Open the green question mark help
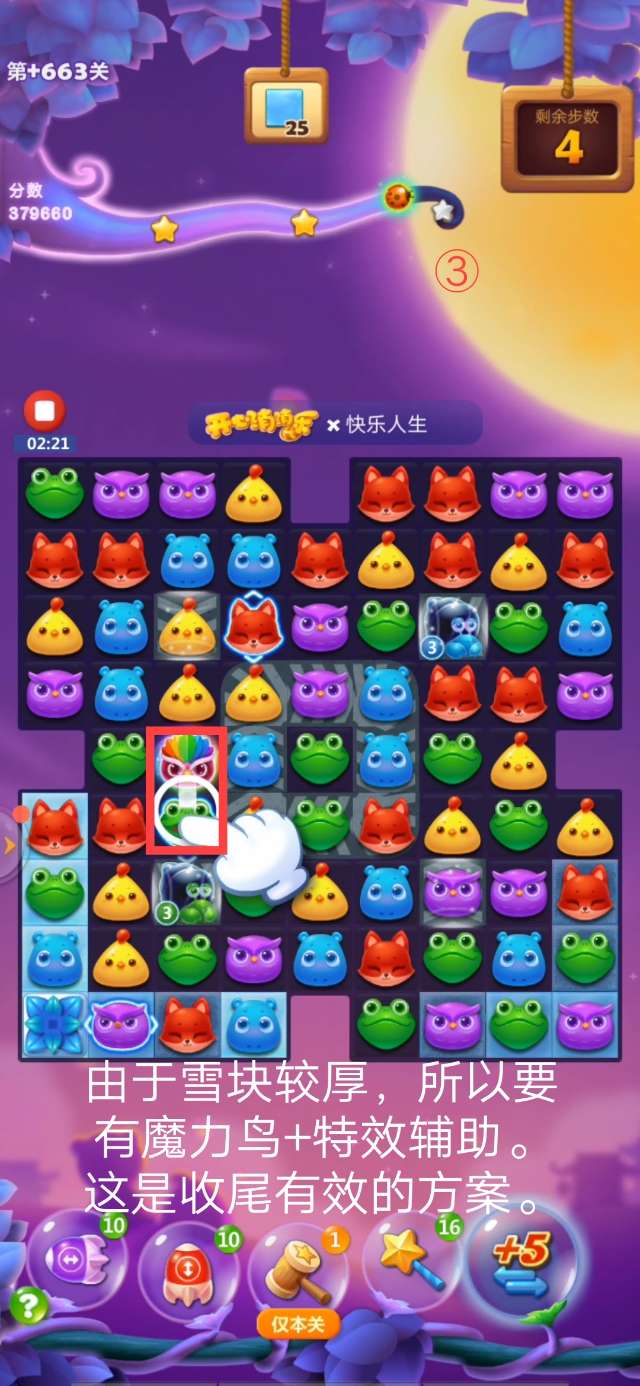This screenshot has width=640, height=1386. pyautogui.click(x=29, y=1304)
